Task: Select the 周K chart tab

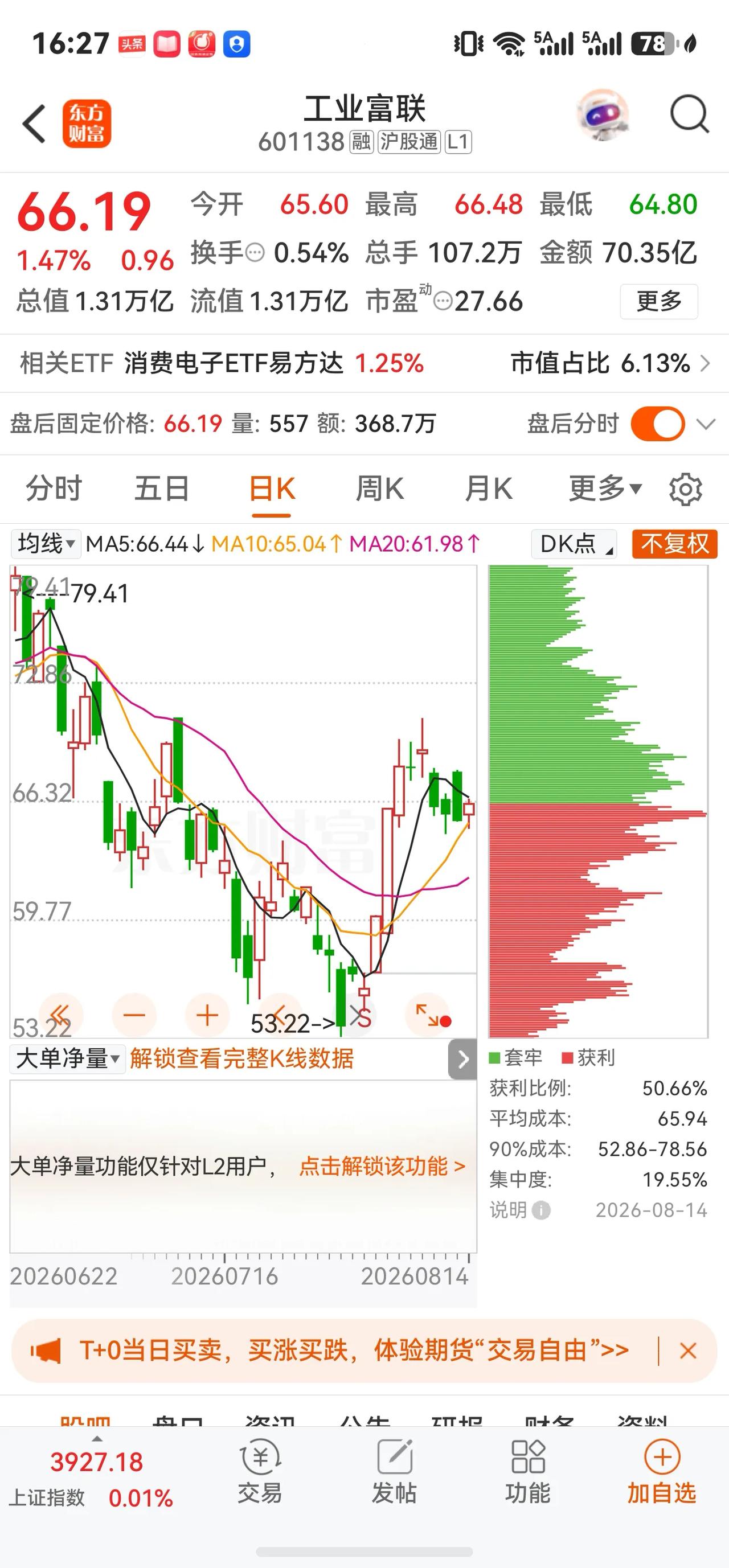Action: pos(379,489)
